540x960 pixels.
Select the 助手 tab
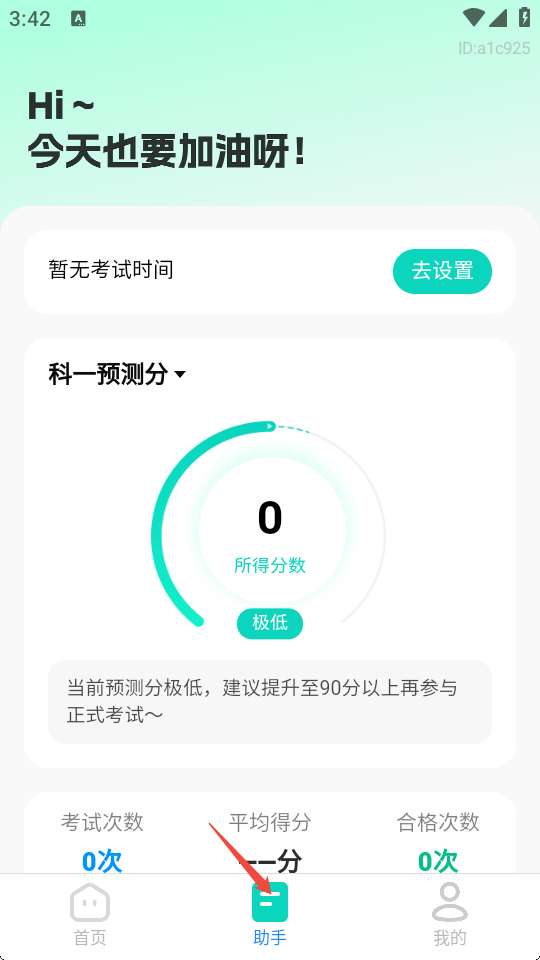(x=269, y=914)
